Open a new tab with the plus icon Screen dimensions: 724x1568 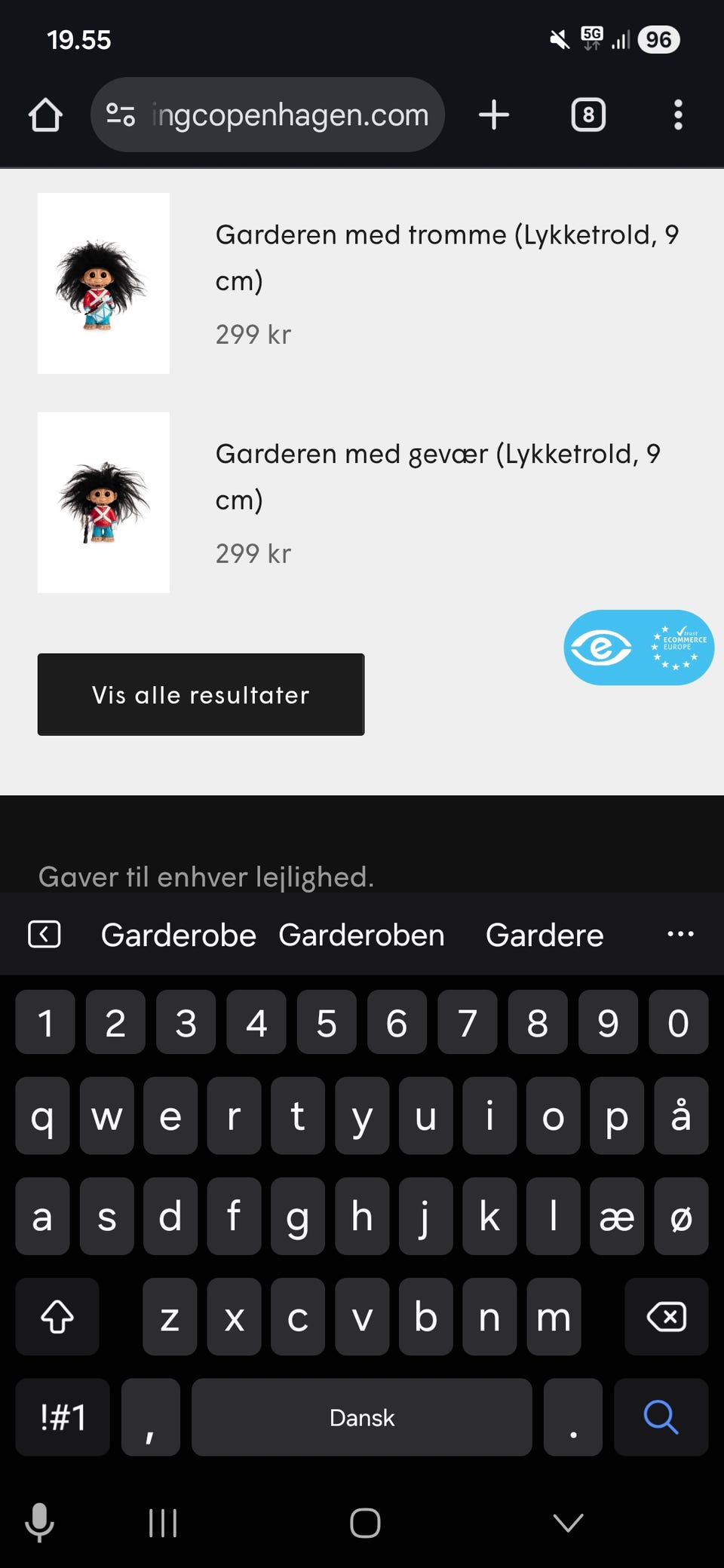(494, 115)
